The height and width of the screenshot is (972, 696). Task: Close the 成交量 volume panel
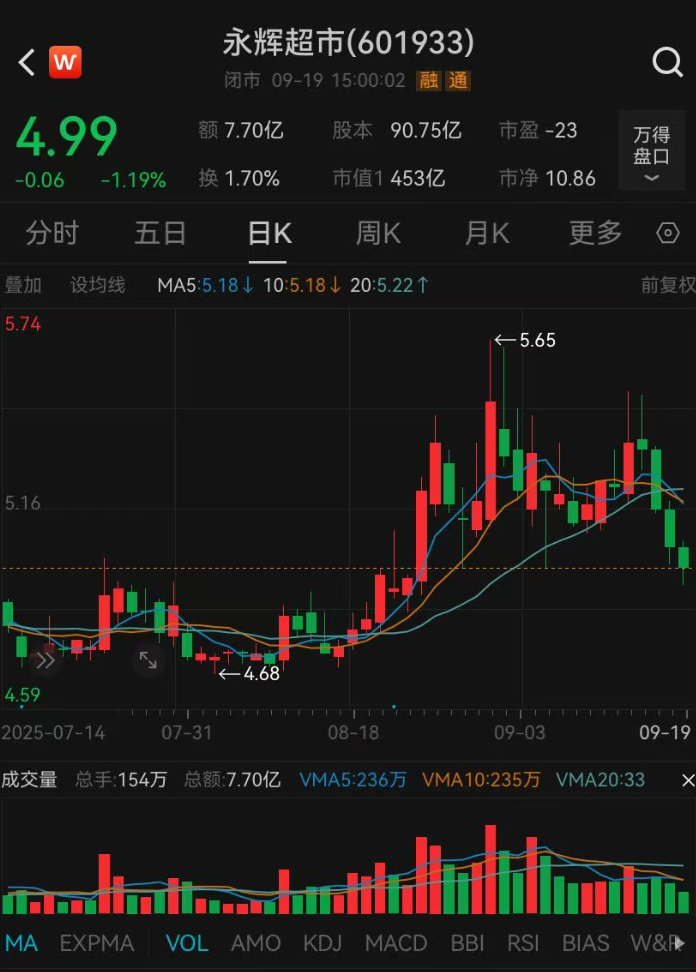click(x=688, y=780)
